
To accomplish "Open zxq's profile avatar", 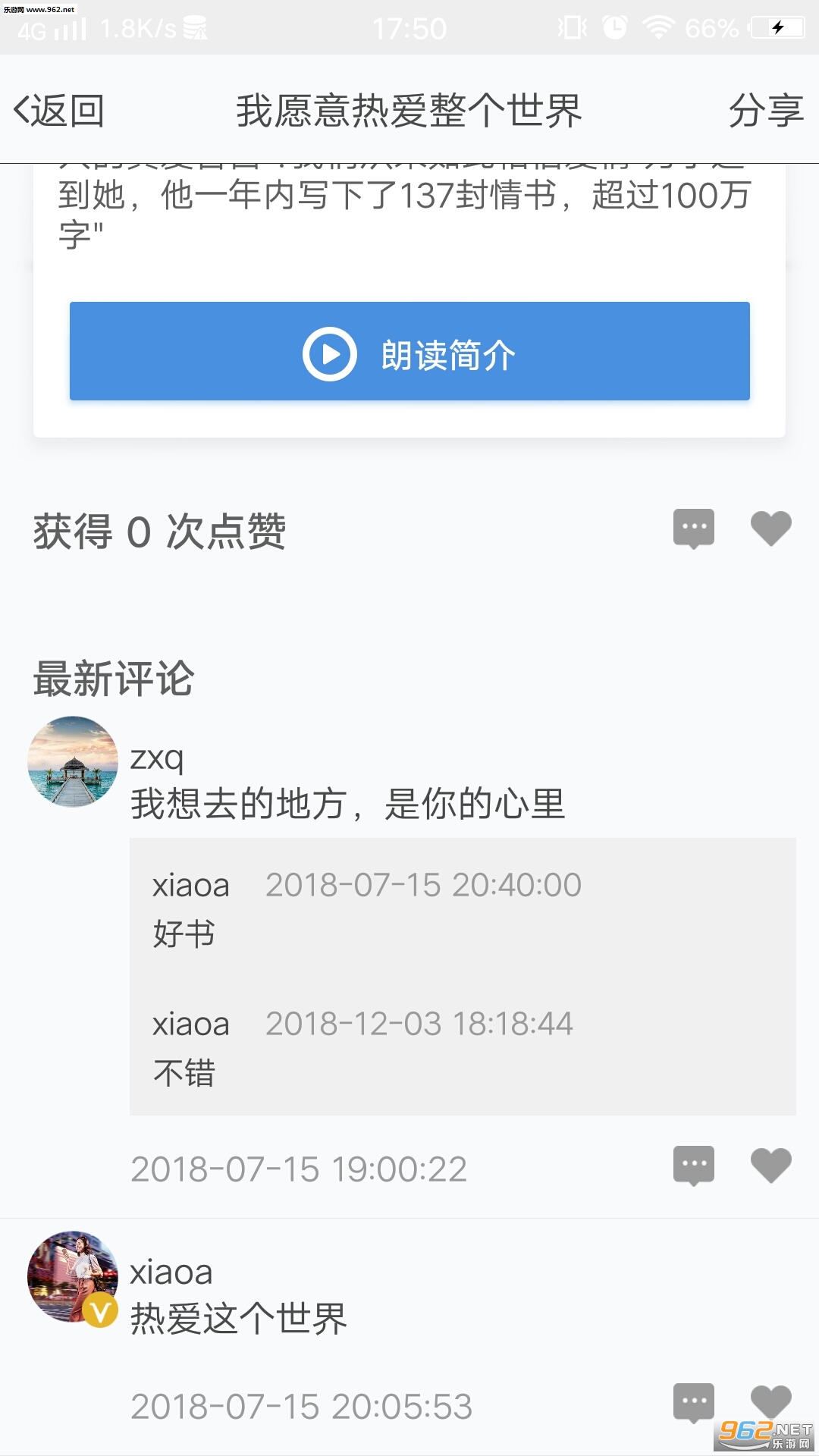I will pyautogui.click(x=73, y=761).
